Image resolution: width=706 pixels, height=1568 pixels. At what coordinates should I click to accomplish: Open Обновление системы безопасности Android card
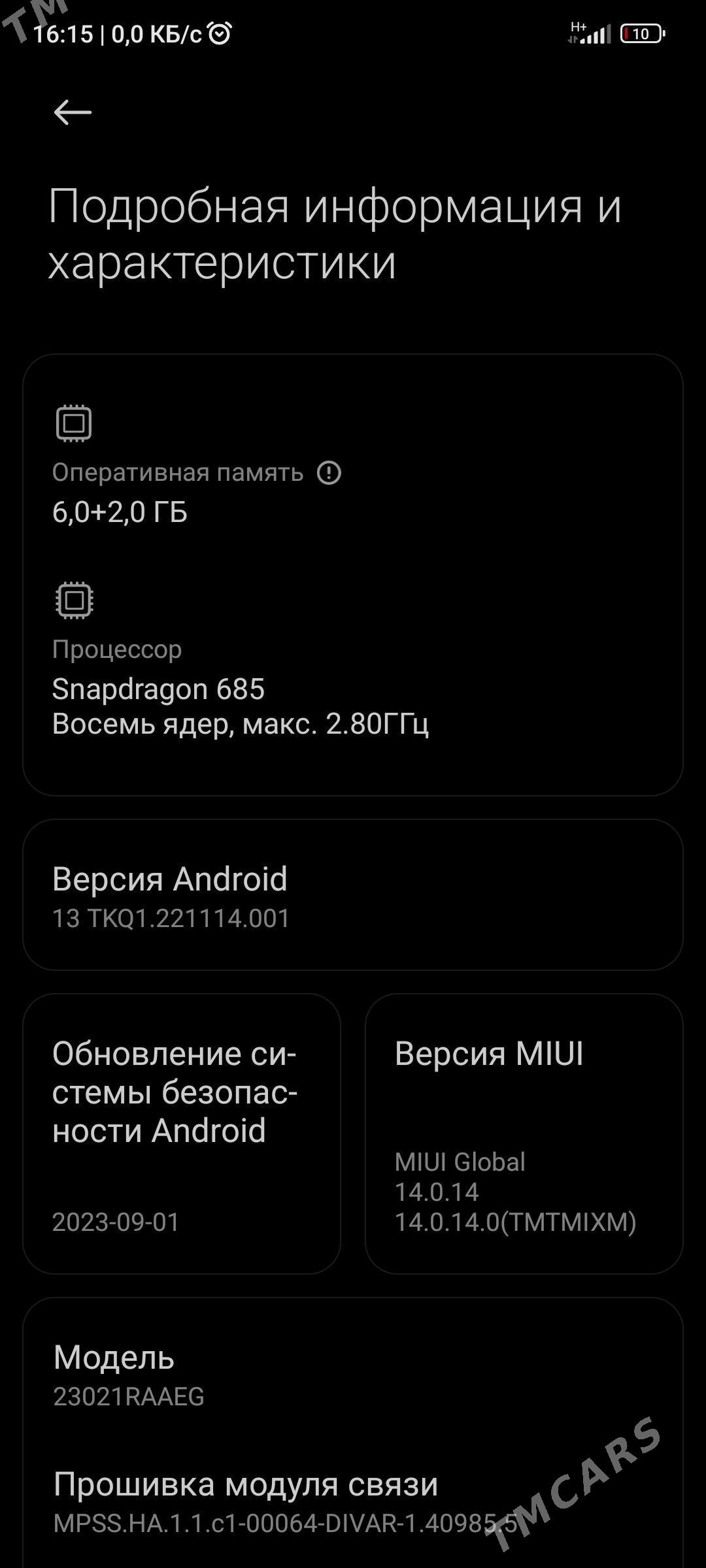[x=182, y=1134]
